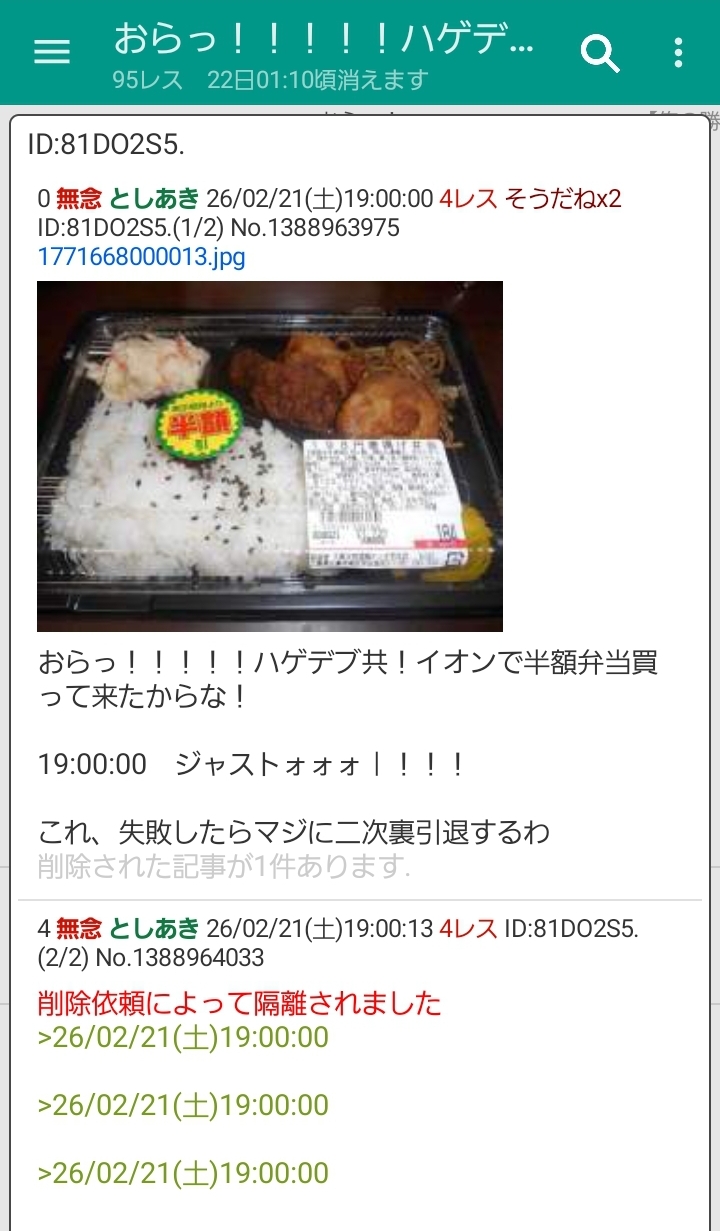
Task: Open the three-dot overflow menu
Action: [678, 52]
